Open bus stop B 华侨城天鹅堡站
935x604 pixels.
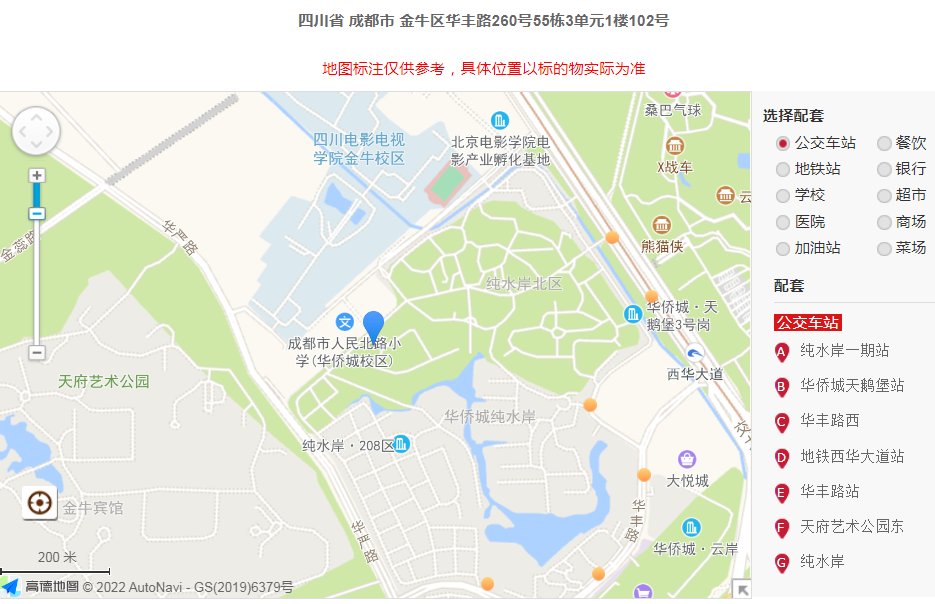pos(852,386)
